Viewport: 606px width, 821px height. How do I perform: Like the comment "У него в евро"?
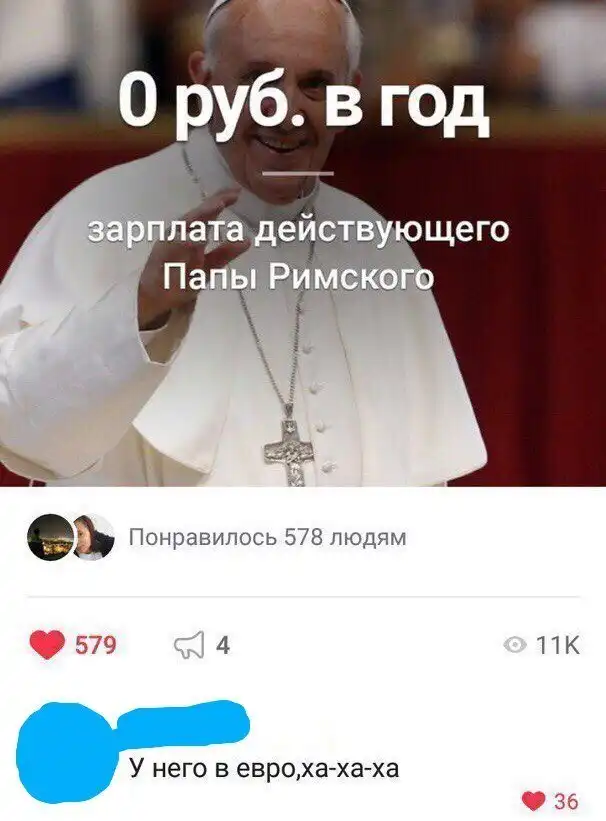pyautogui.click(x=535, y=800)
